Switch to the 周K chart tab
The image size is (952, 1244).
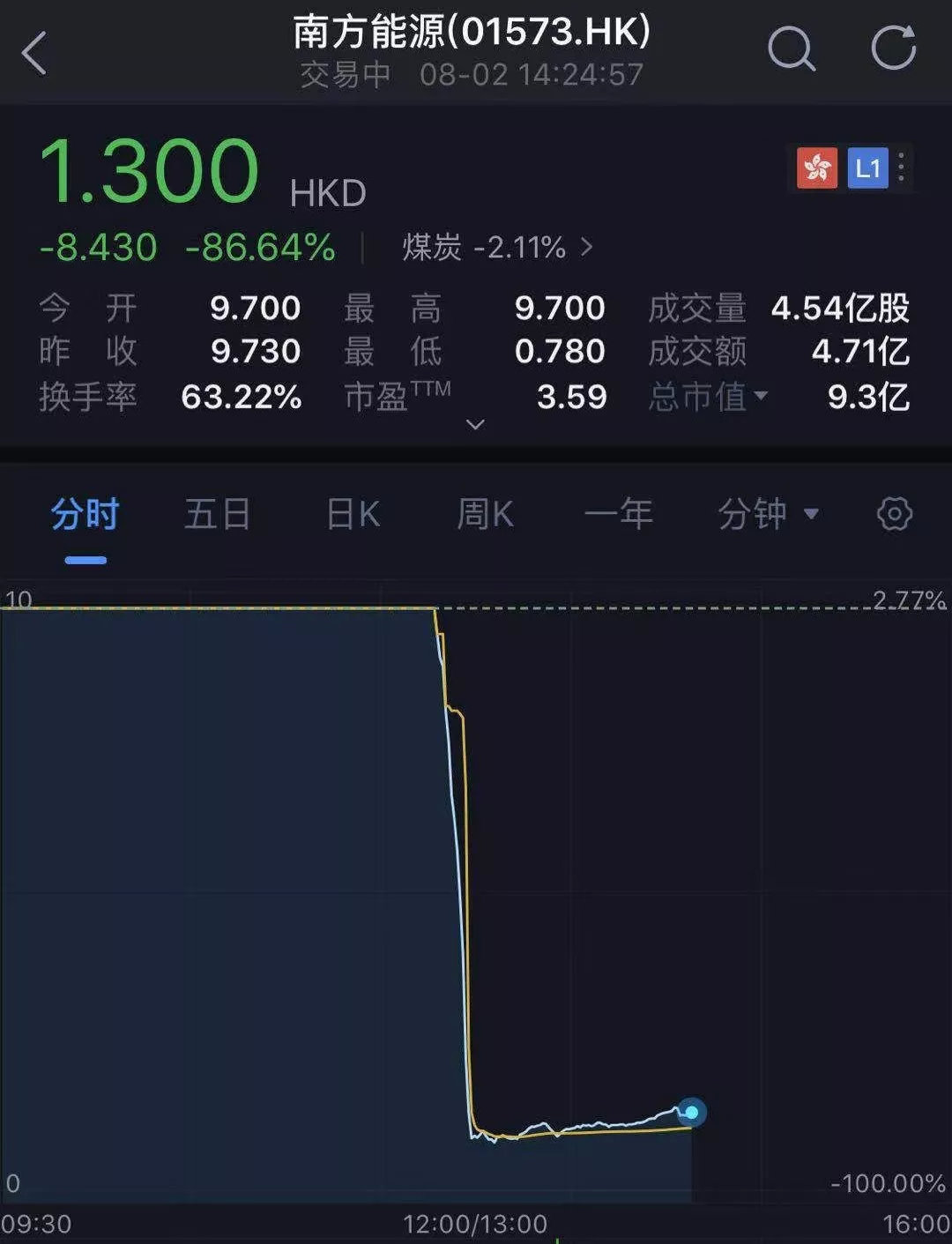pyautogui.click(x=485, y=514)
